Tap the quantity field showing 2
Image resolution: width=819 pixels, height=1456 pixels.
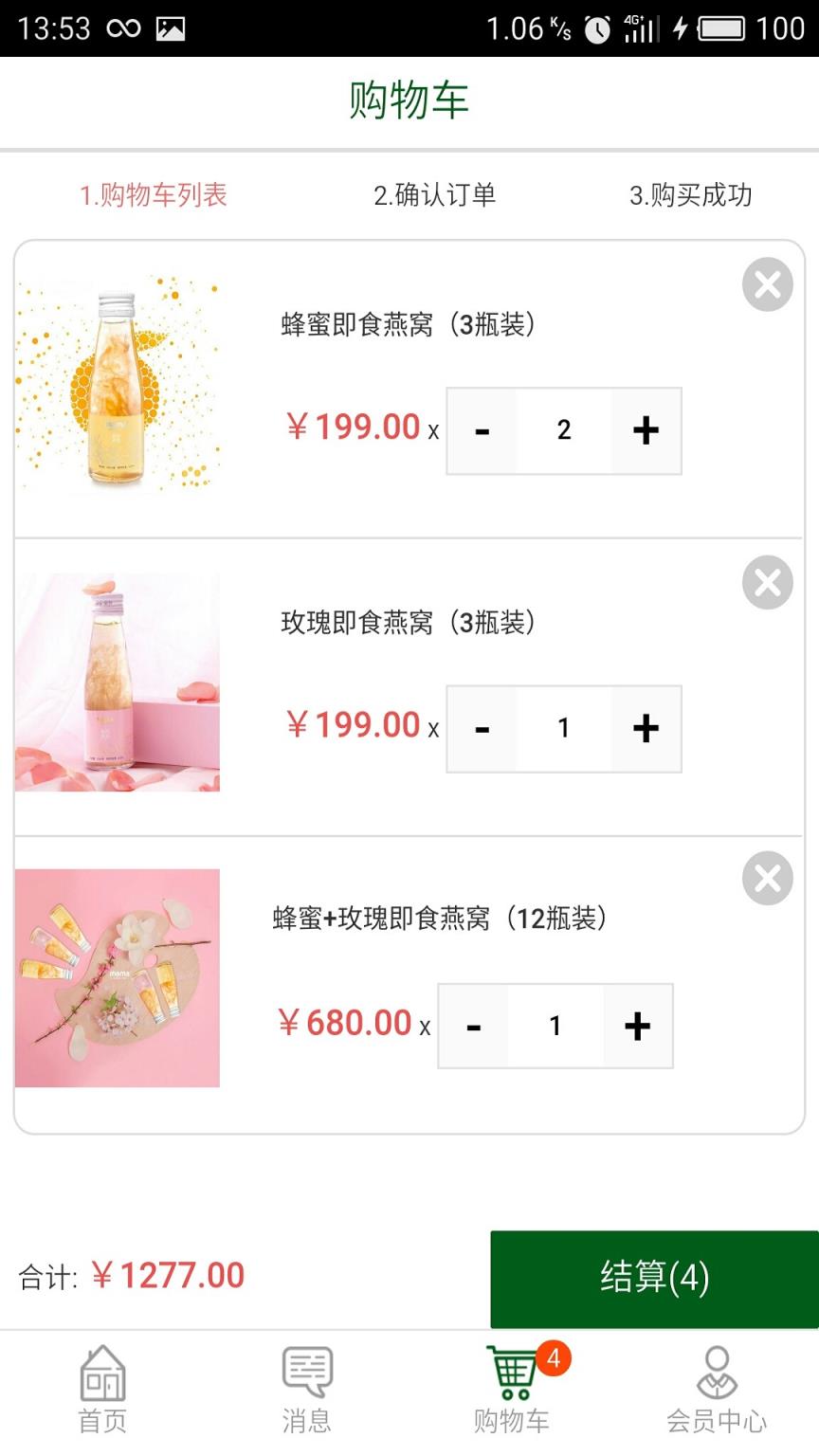click(563, 431)
